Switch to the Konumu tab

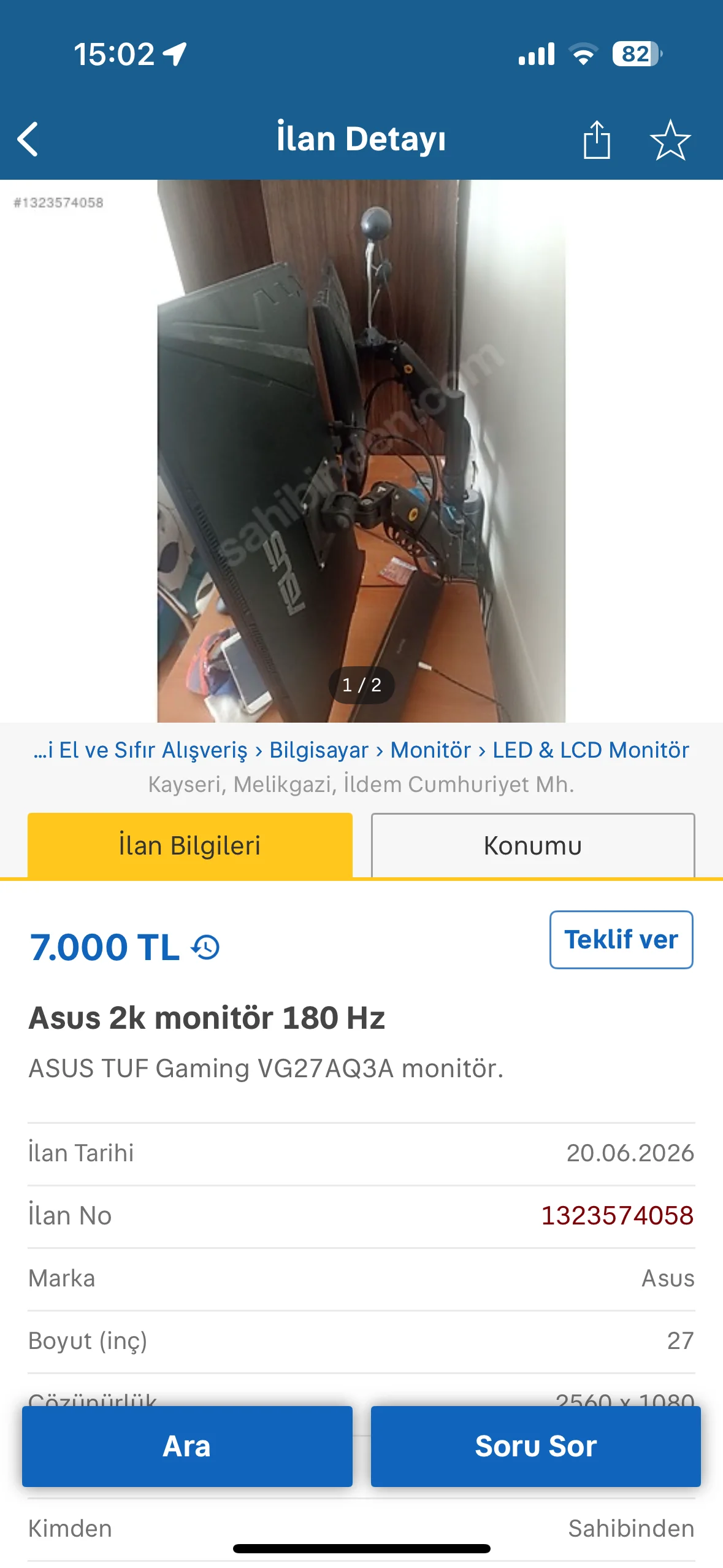tap(533, 845)
